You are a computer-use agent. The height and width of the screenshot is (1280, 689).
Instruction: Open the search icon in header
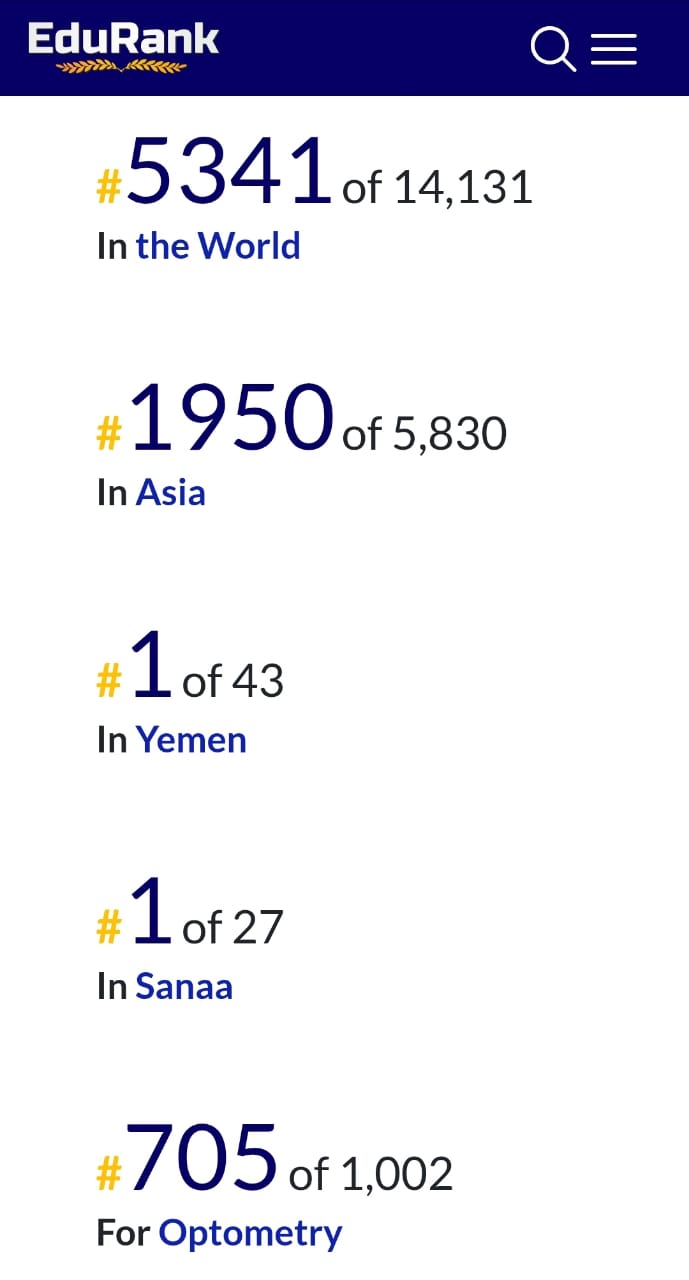(552, 49)
